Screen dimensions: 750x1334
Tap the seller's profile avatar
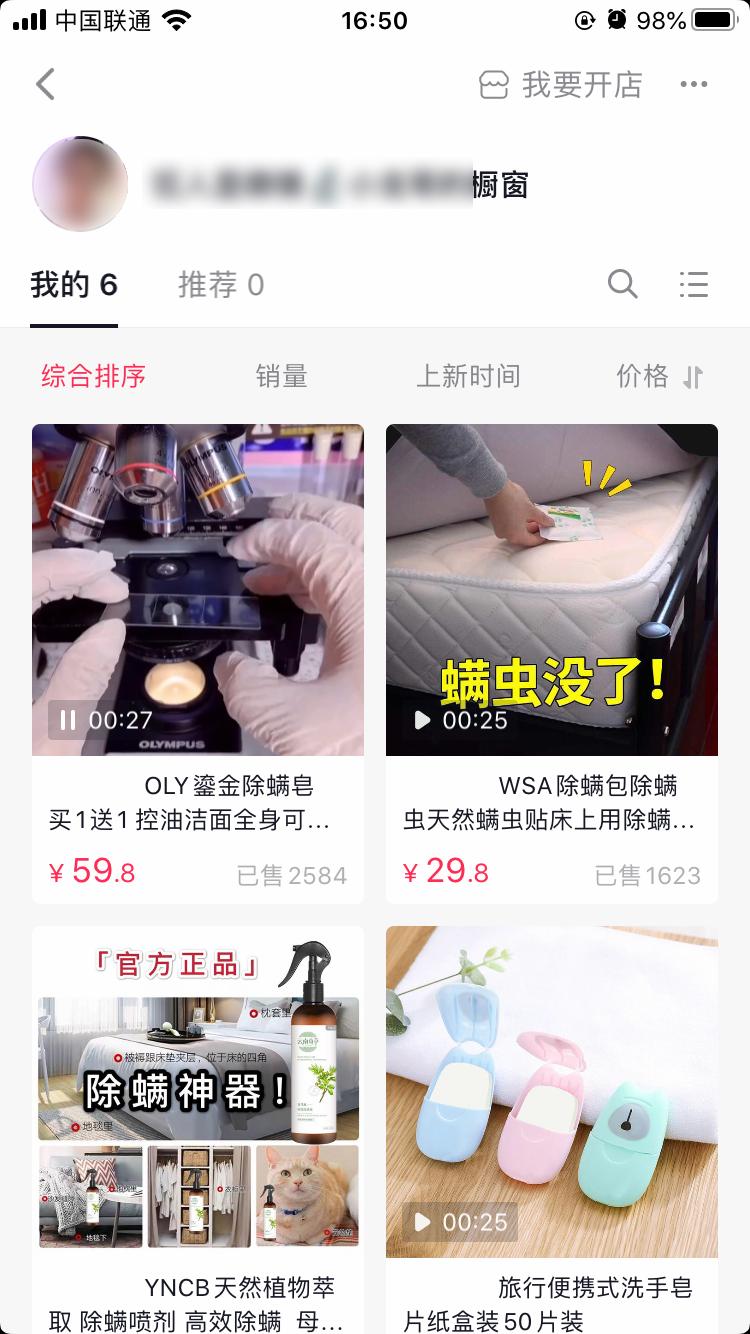pyautogui.click(x=80, y=183)
